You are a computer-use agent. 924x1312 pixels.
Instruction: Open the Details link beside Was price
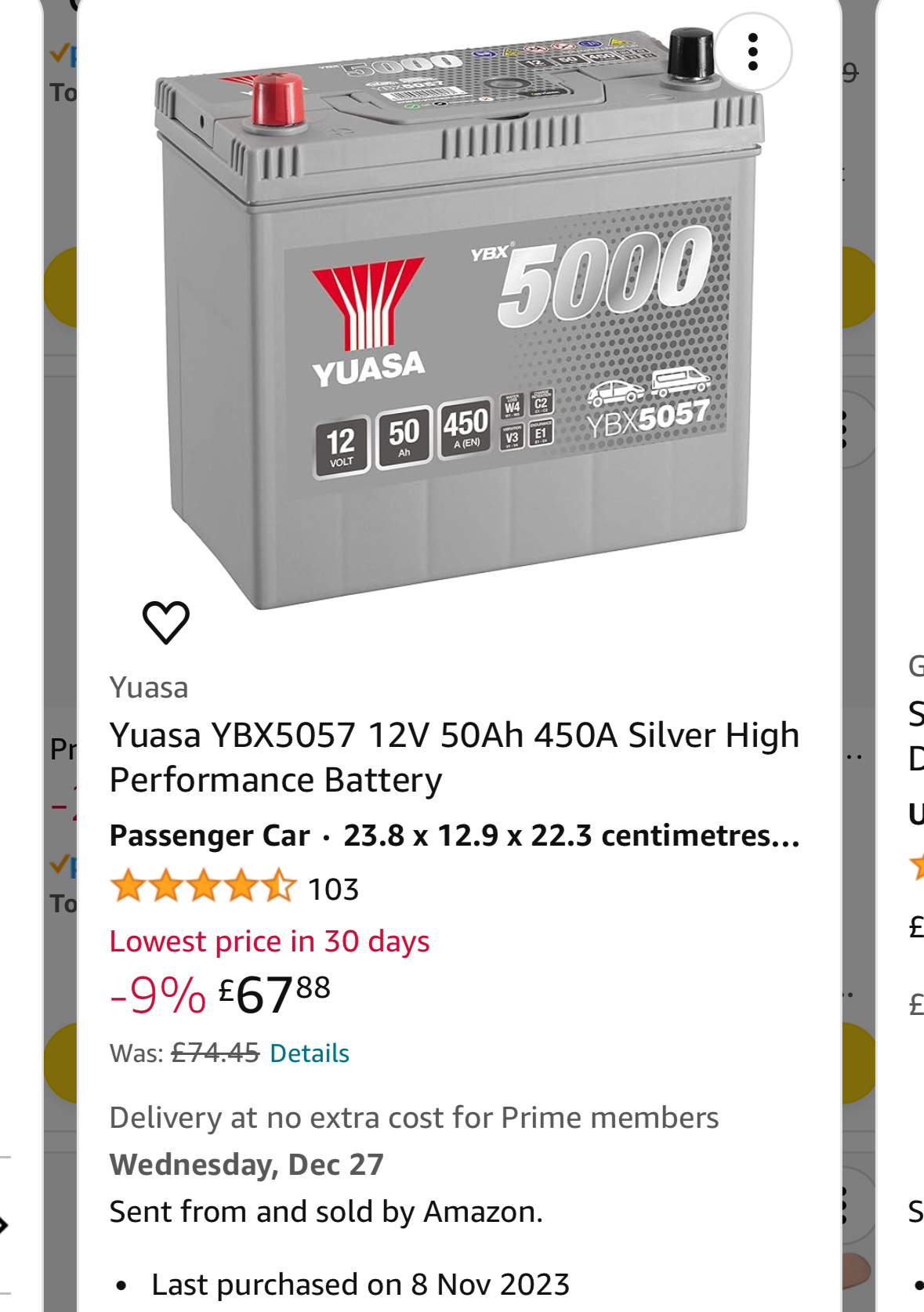pos(309,1053)
